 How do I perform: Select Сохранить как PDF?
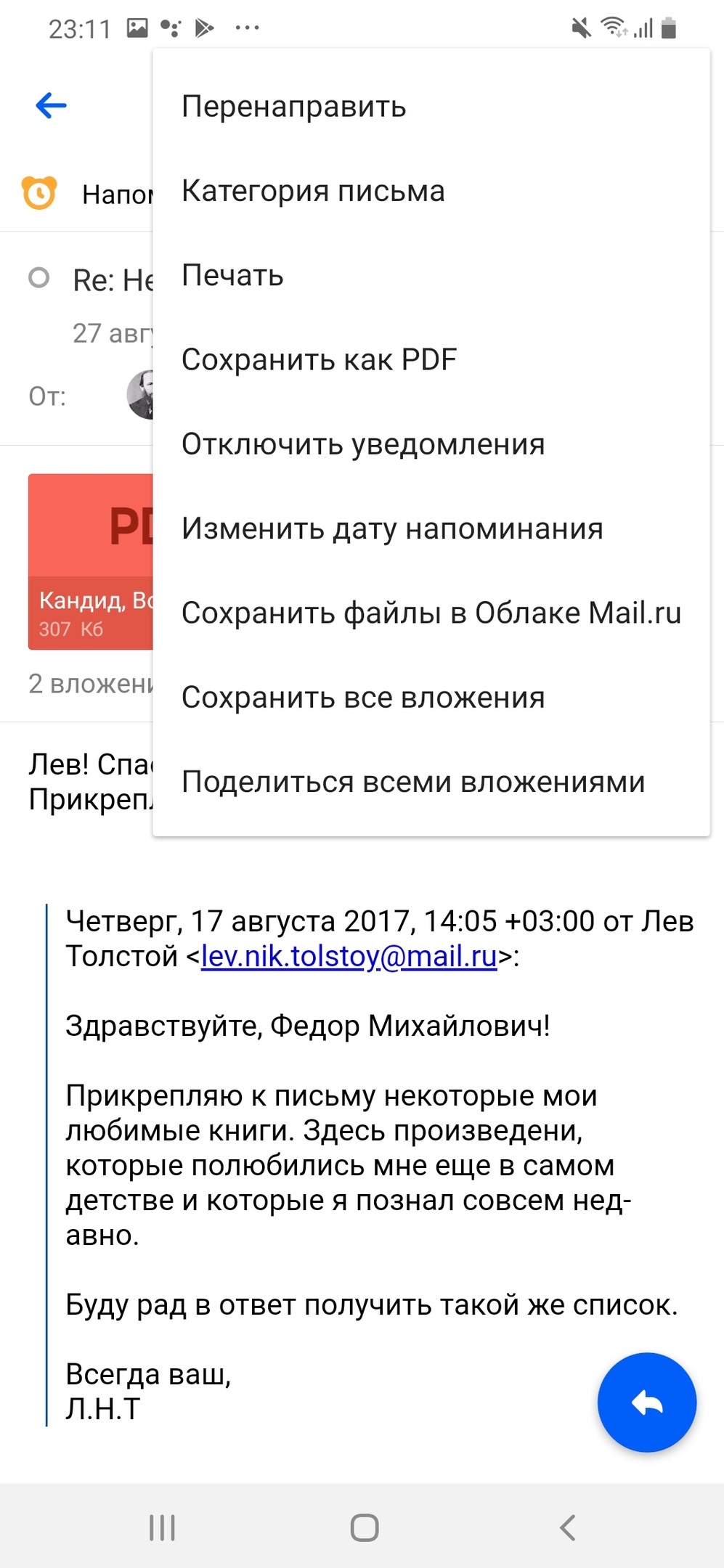(x=319, y=359)
